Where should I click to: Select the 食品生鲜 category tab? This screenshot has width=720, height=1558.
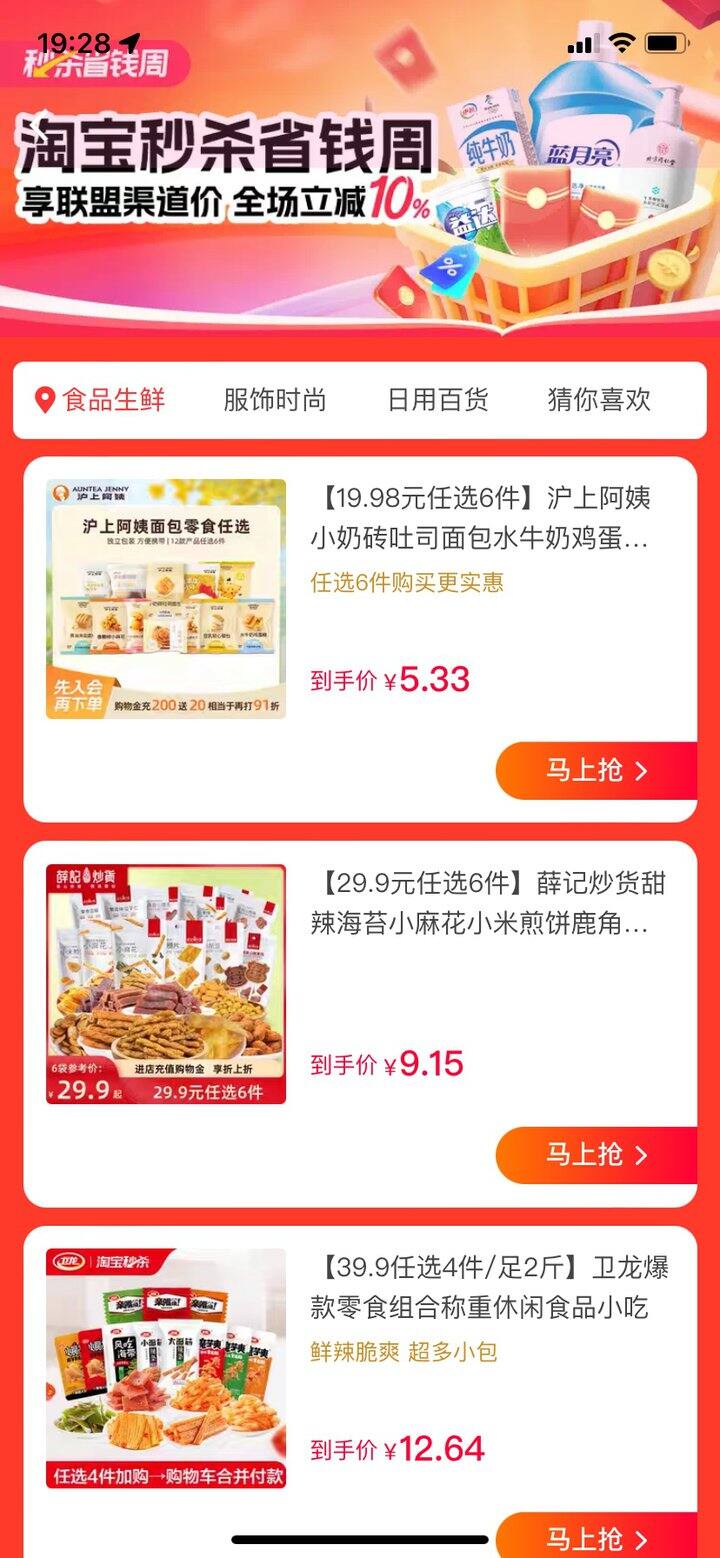click(101, 400)
